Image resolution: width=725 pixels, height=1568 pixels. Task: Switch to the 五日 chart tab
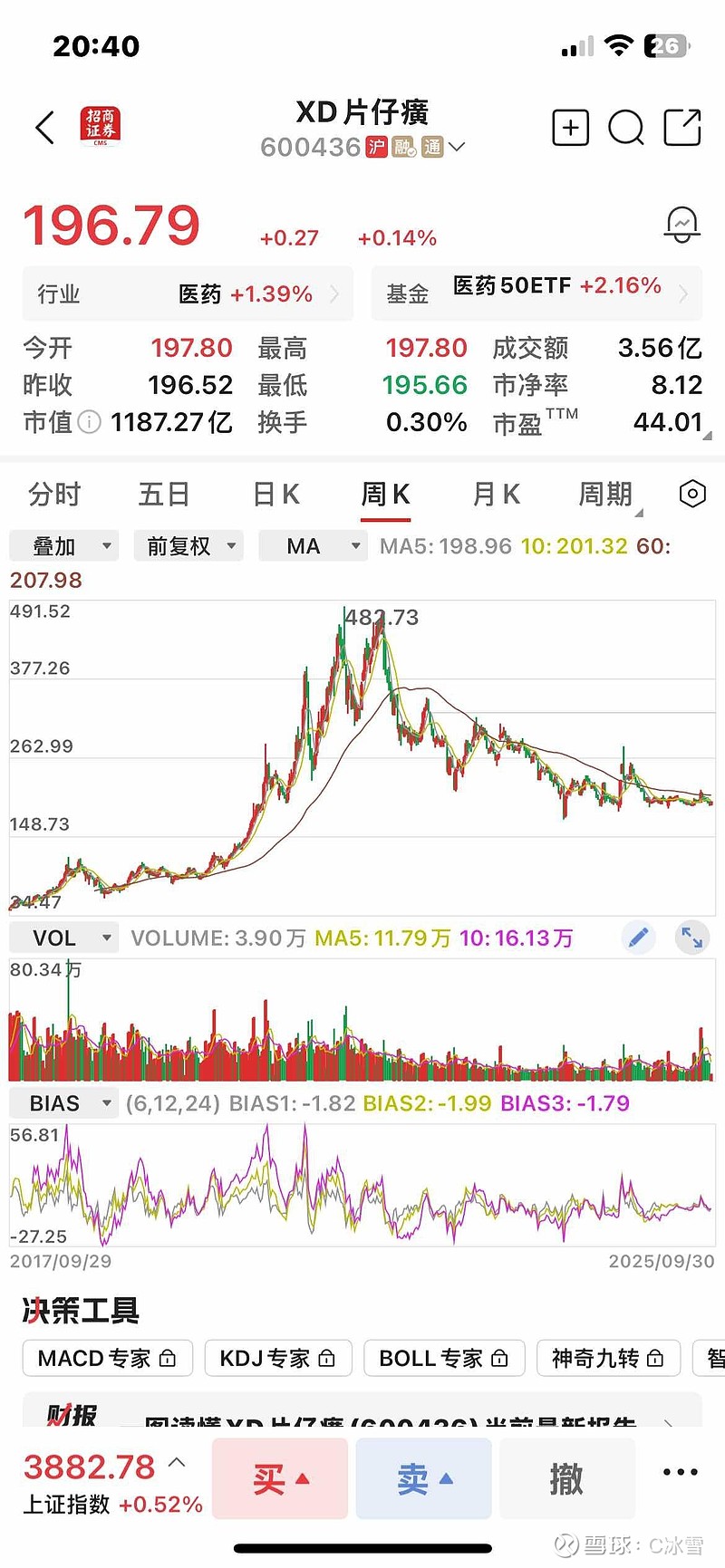164,495
